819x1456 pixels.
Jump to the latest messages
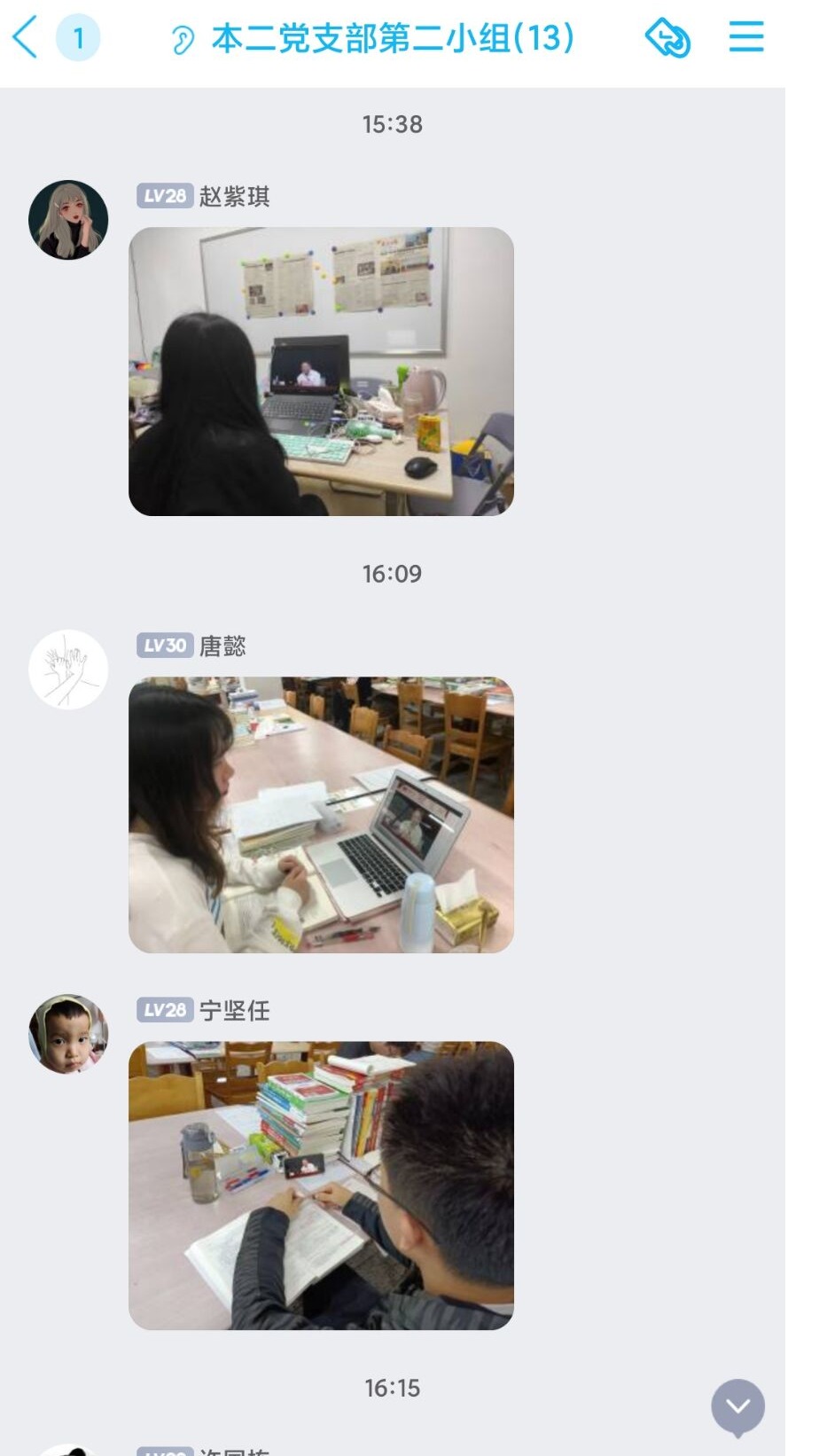[737, 1406]
